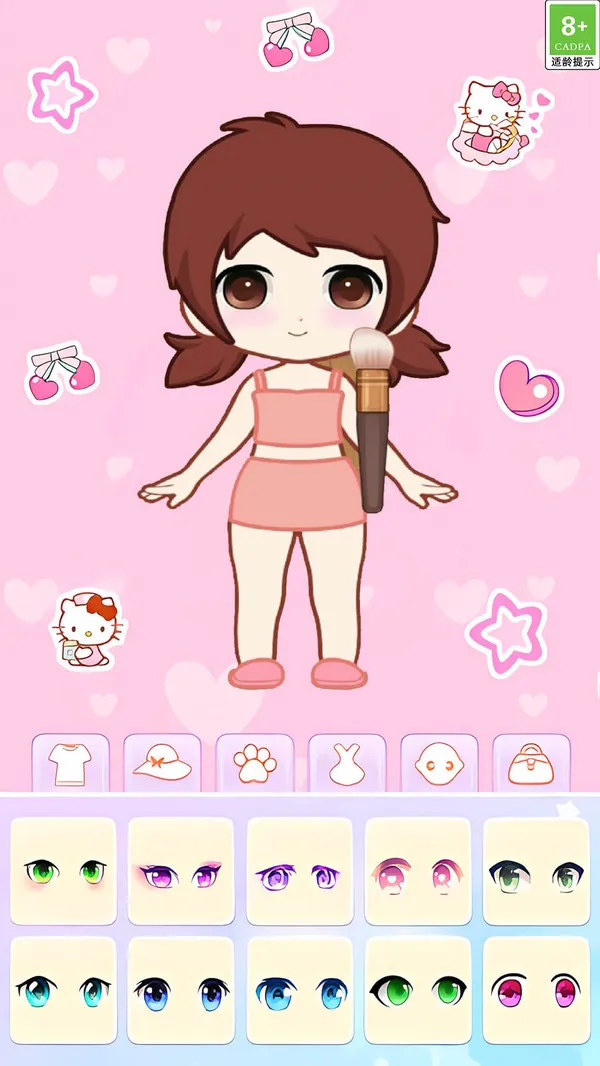
Task: Apply the blue eyes with blue lashes
Action: tap(299, 990)
